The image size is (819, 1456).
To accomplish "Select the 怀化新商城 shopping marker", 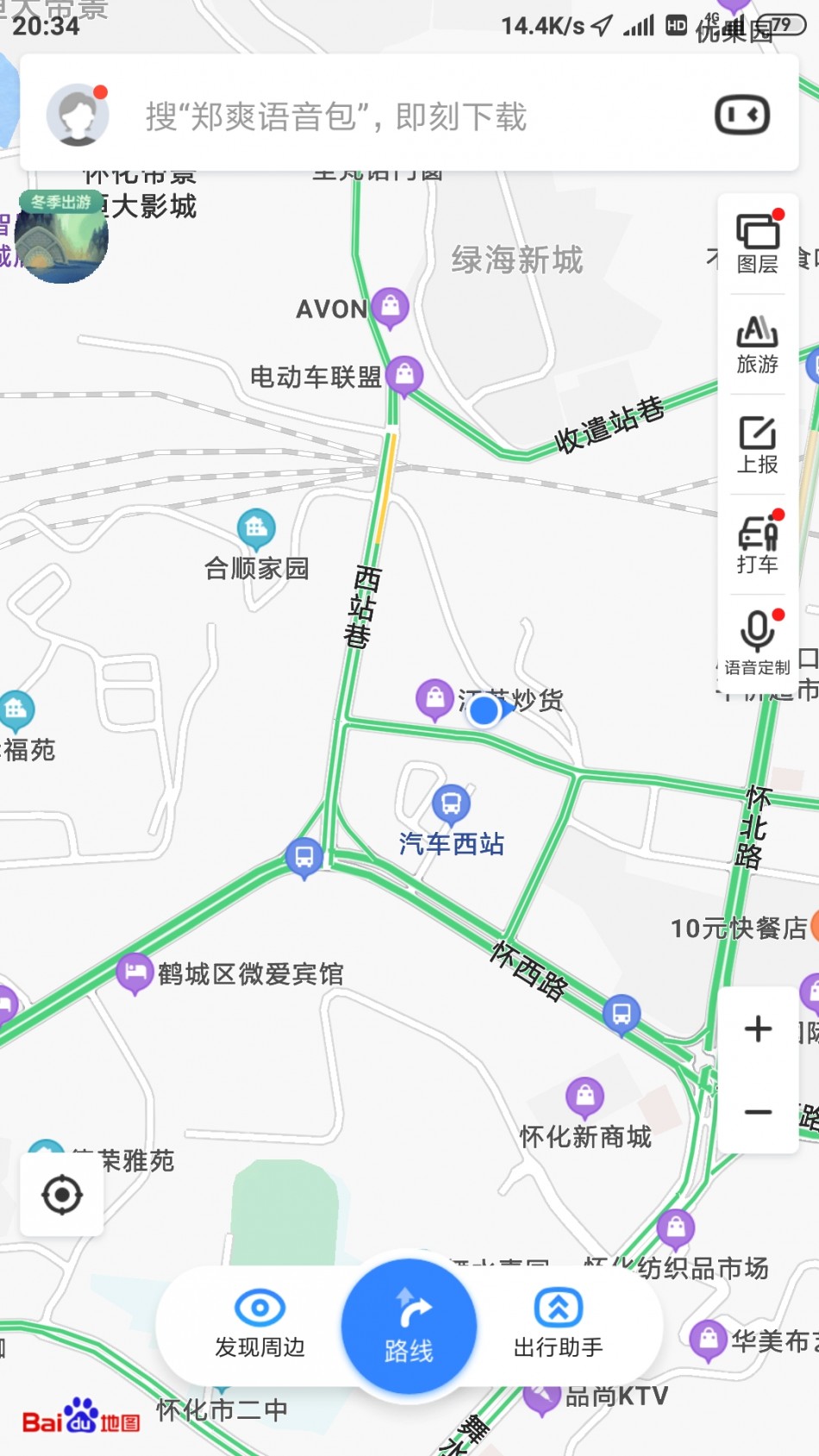I will click(585, 1097).
